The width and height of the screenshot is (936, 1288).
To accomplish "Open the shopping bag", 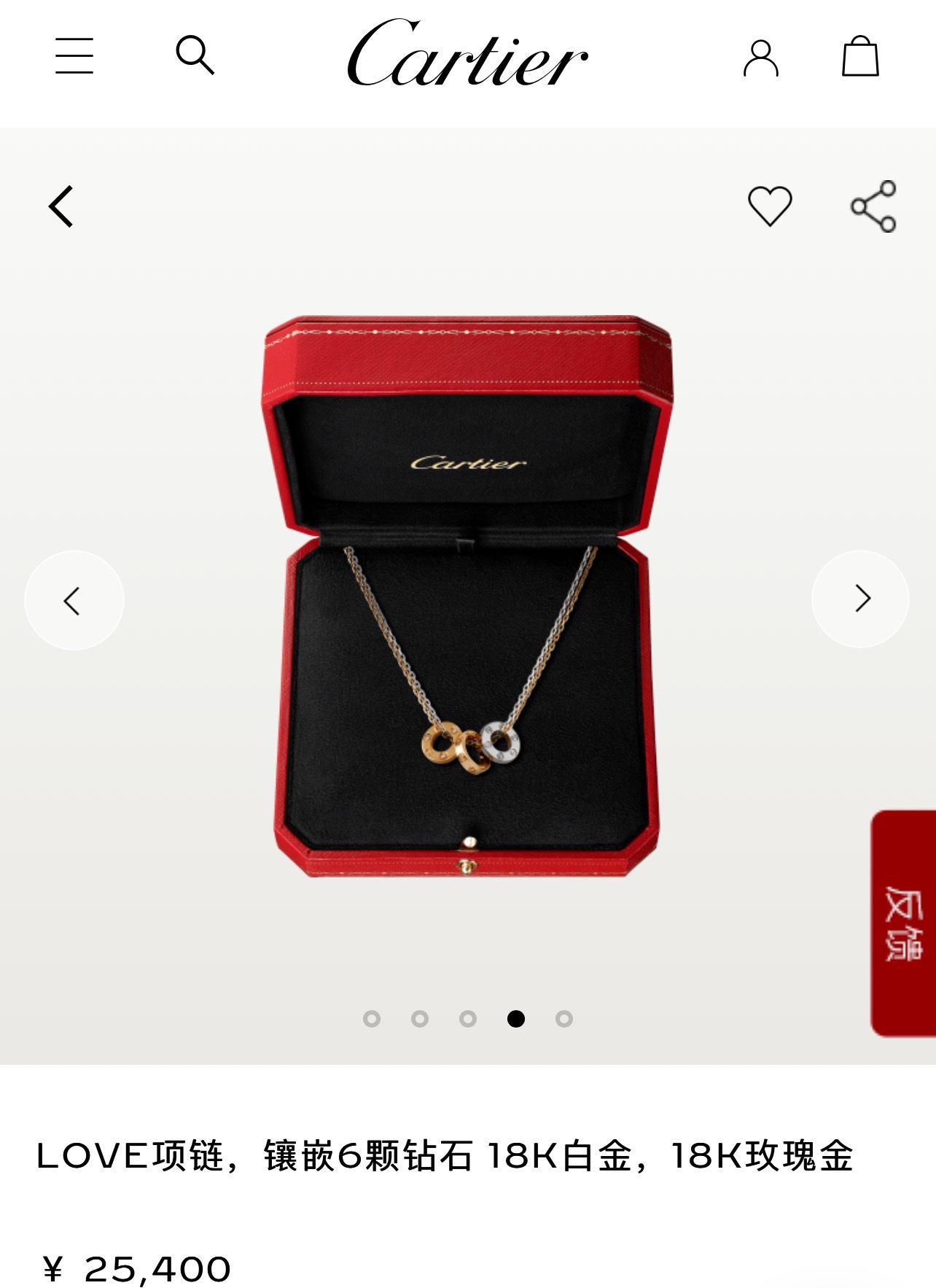I will [x=860, y=56].
